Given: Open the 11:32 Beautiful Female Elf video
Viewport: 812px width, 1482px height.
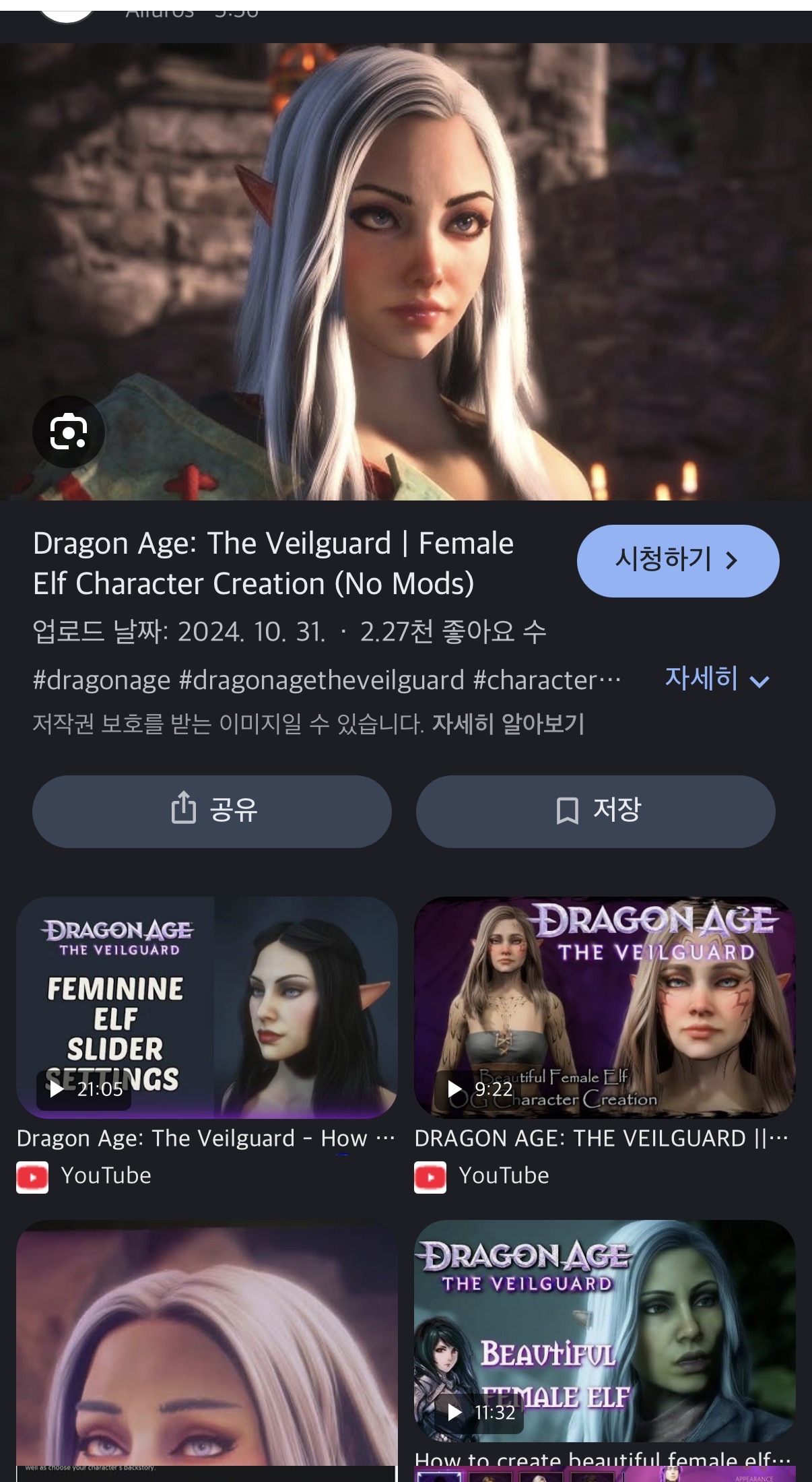Looking at the screenshot, I should click(605, 1330).
